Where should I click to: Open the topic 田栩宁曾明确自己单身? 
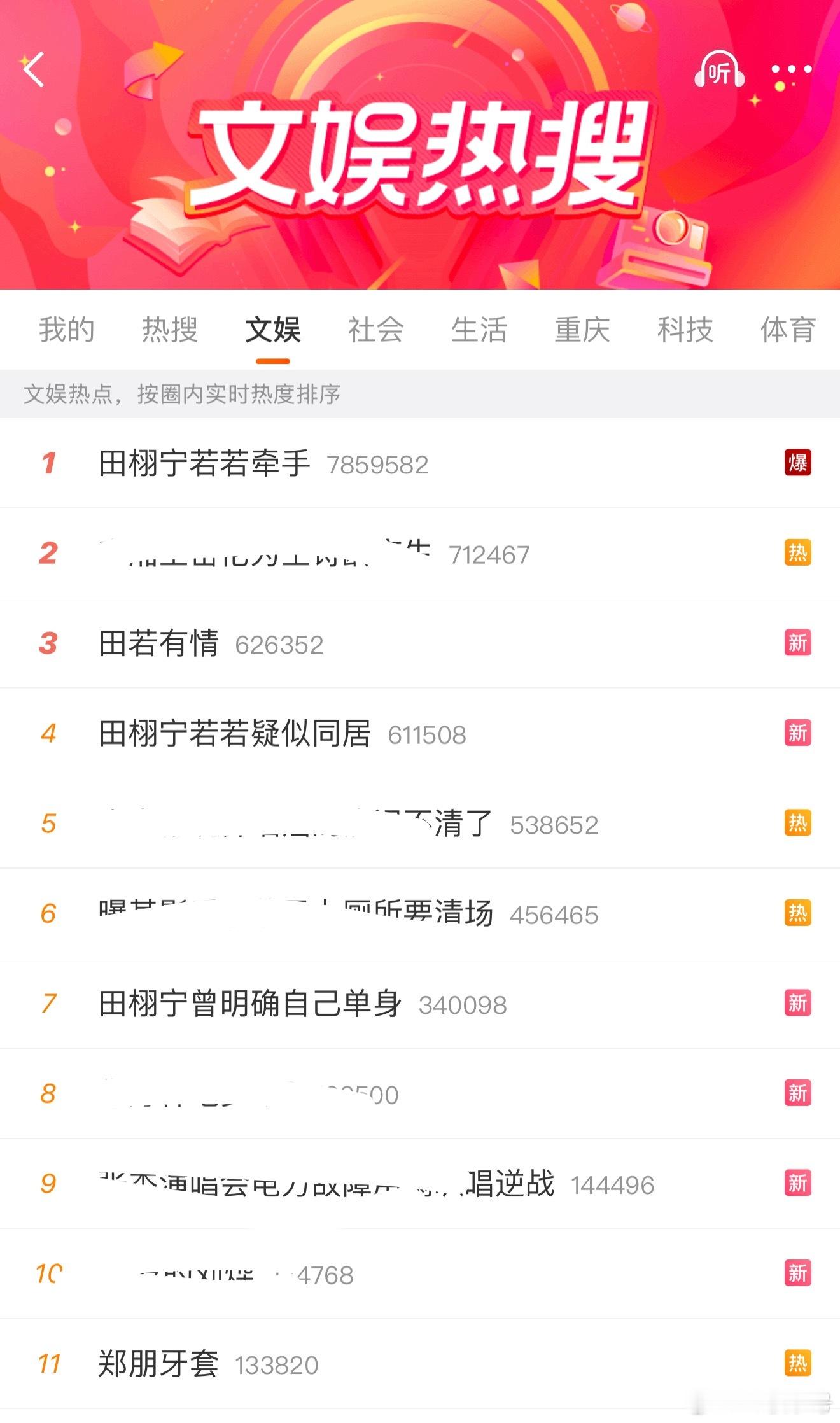250,1004
